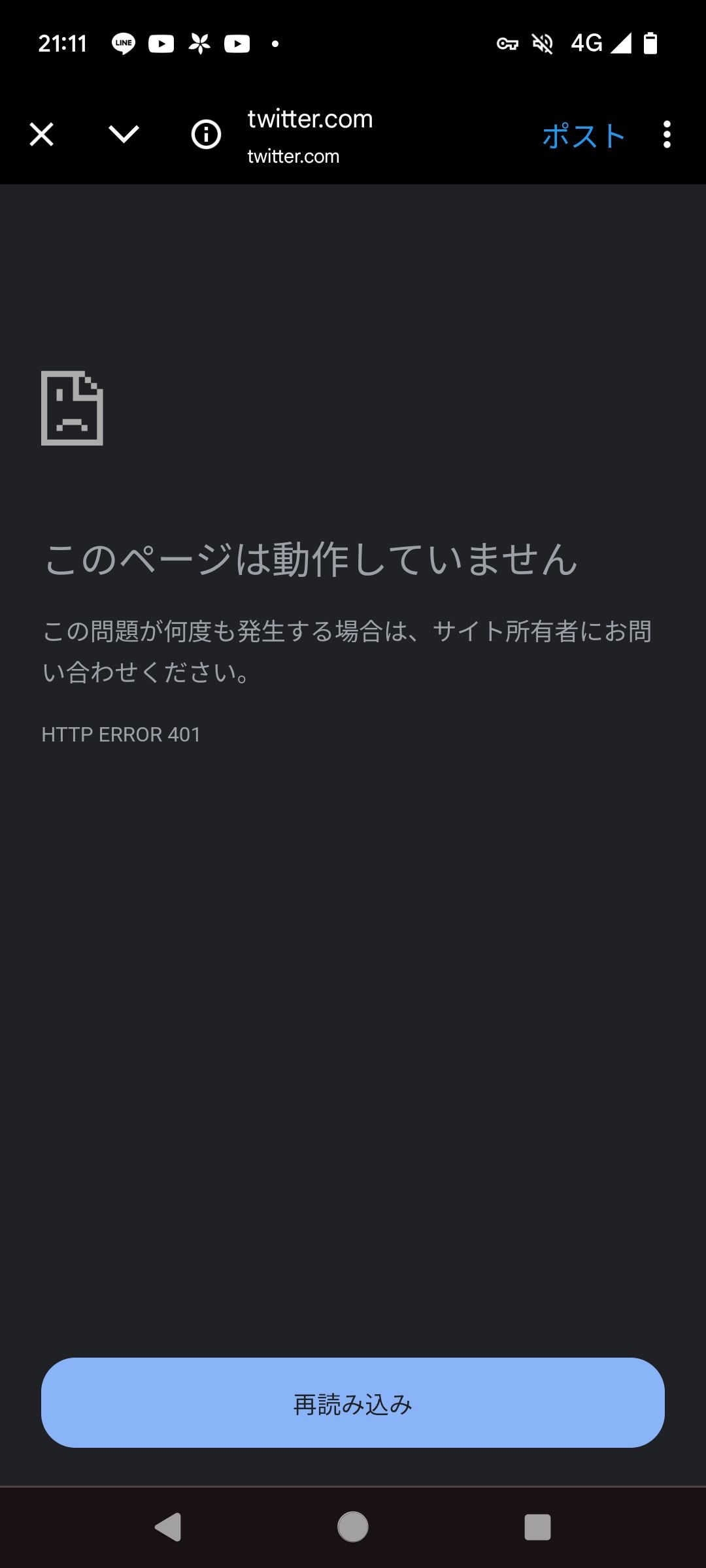The width and height of the screenshot is (706, 1568).
Task: Reload the page with 再読み込み
Action: pos(353,1403)
